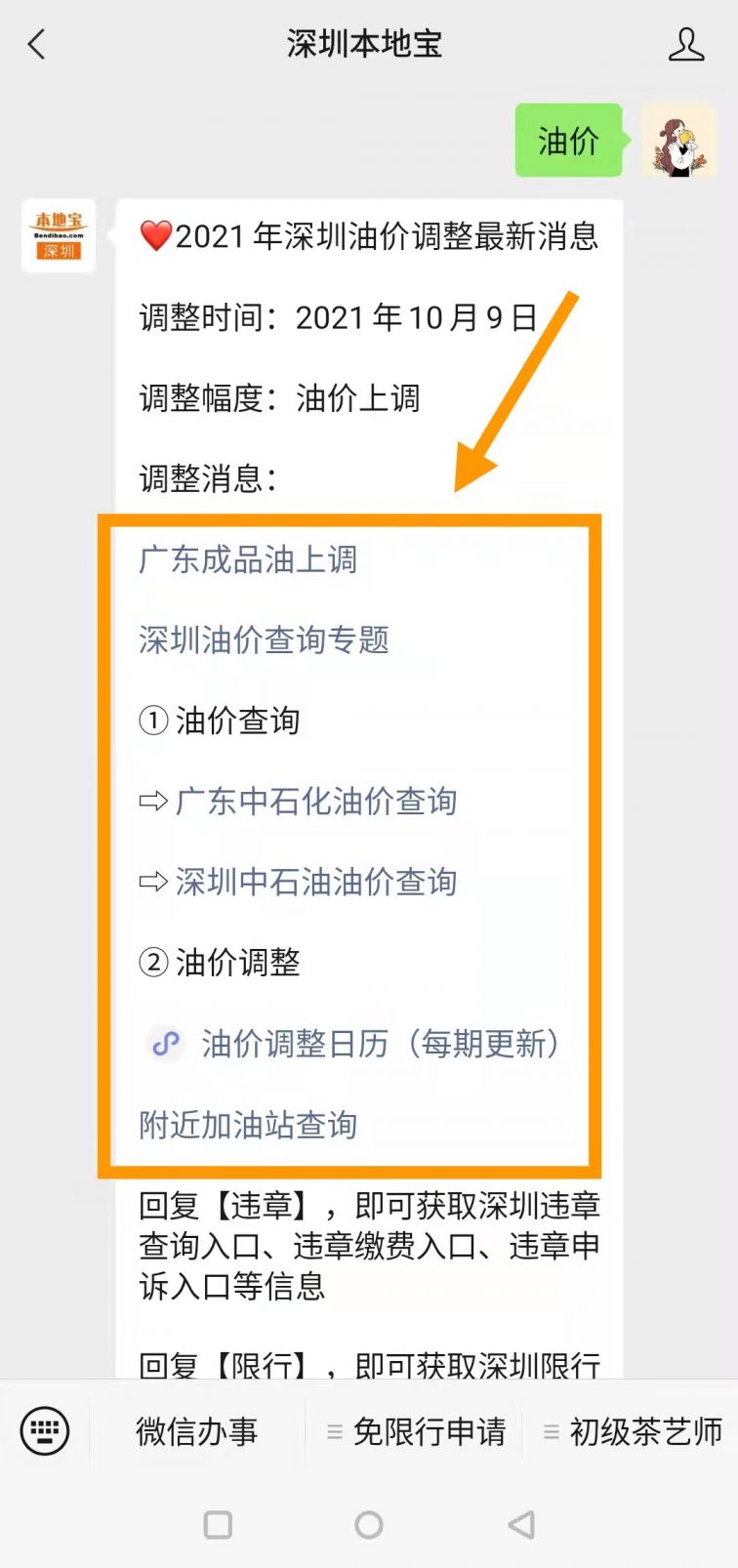Go back from the 深圳本地宝 chat
The height and width of the screenshot is (1568, 738).
coord(37,44)
